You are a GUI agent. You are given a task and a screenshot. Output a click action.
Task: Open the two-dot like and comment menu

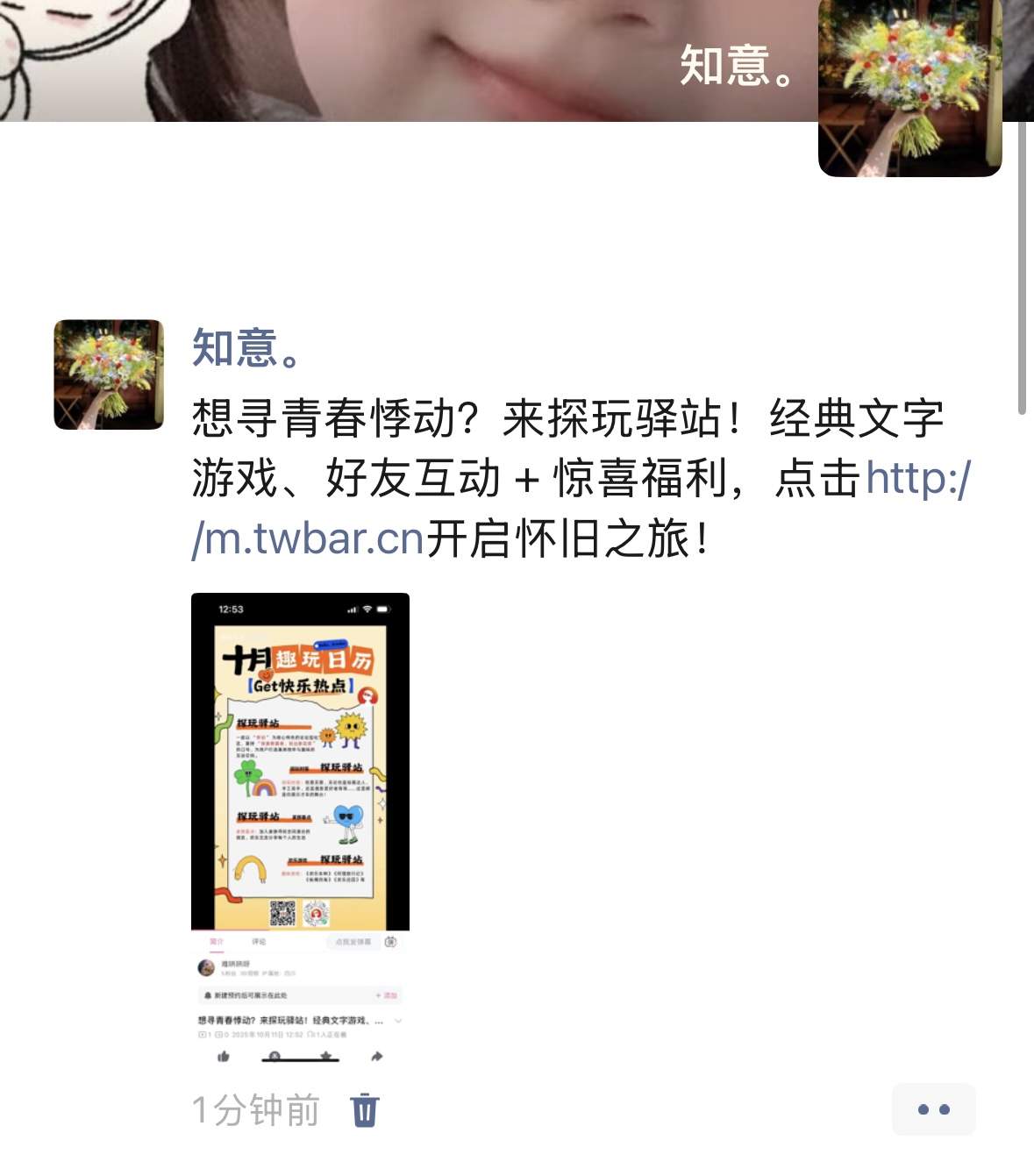933,1109
